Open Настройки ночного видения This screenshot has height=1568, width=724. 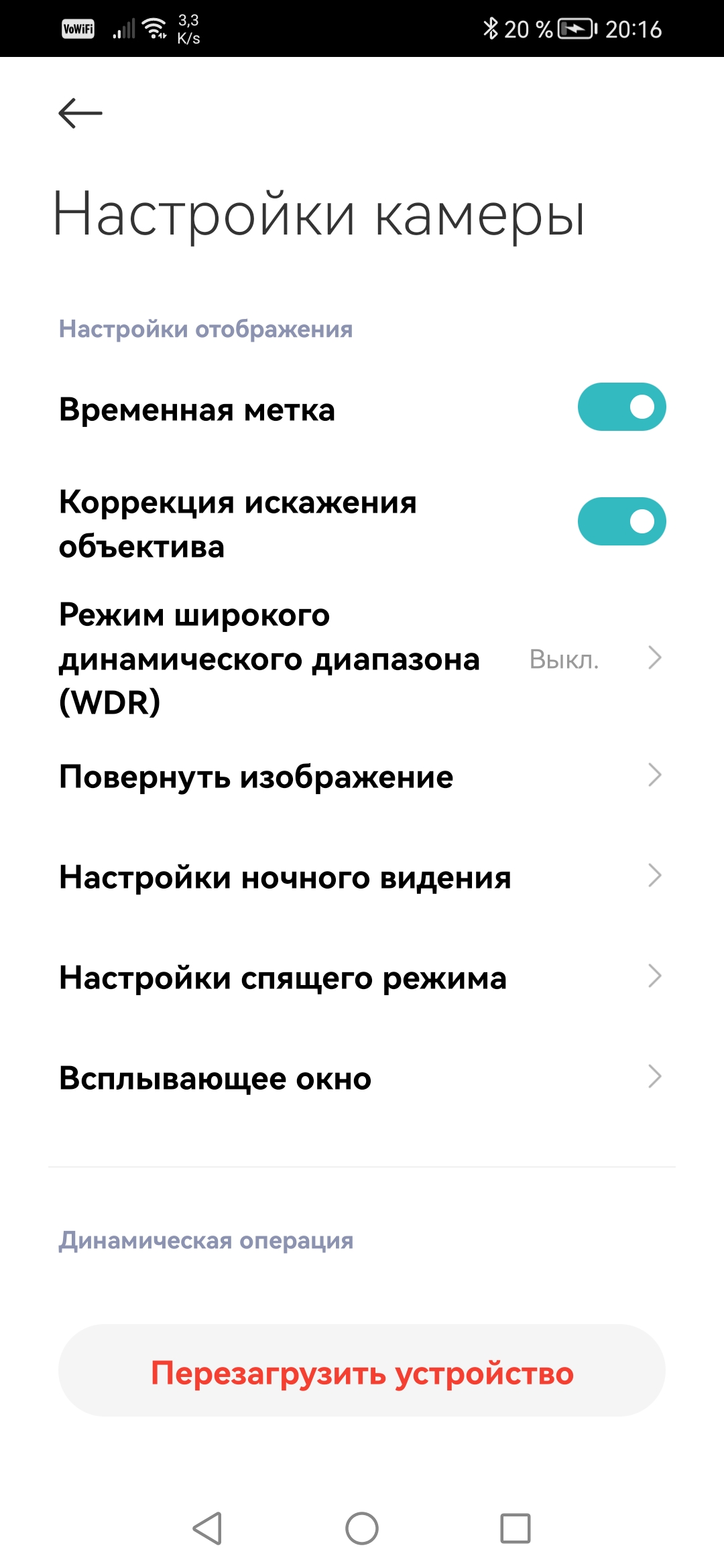click(362, 876)
